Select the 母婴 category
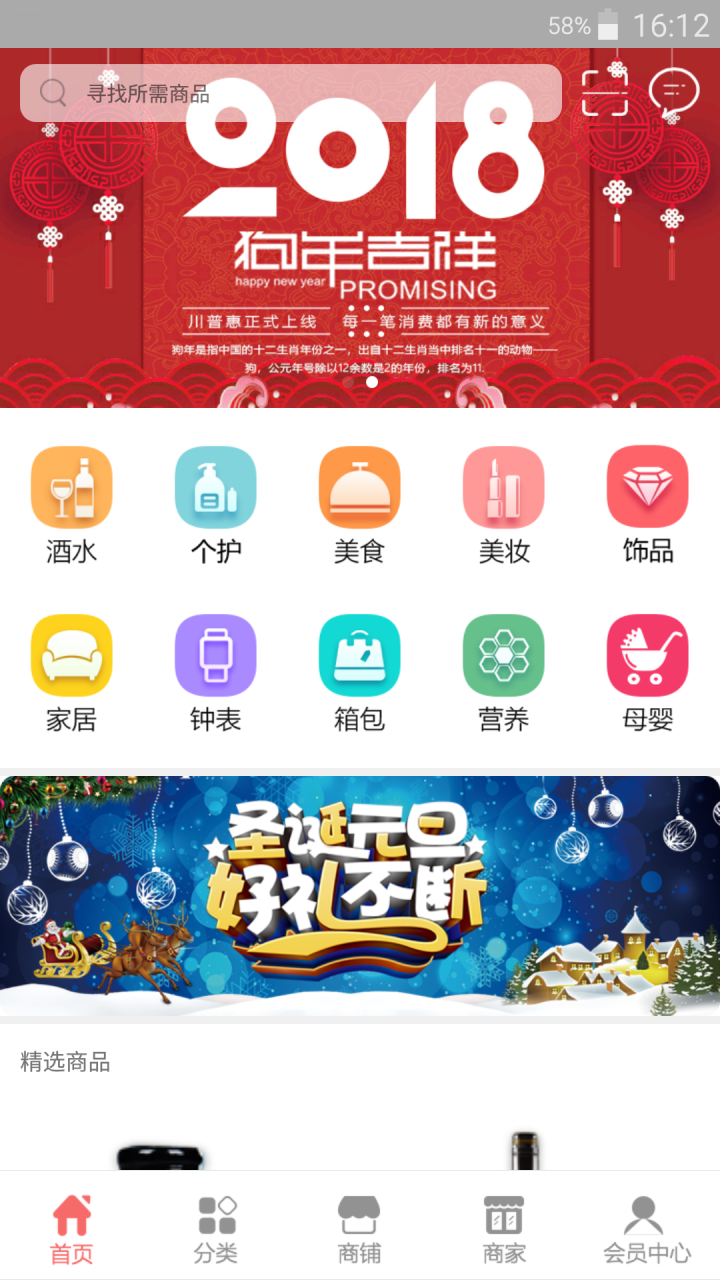This screenshot has width=720, height=1280. tap(648, 673)
